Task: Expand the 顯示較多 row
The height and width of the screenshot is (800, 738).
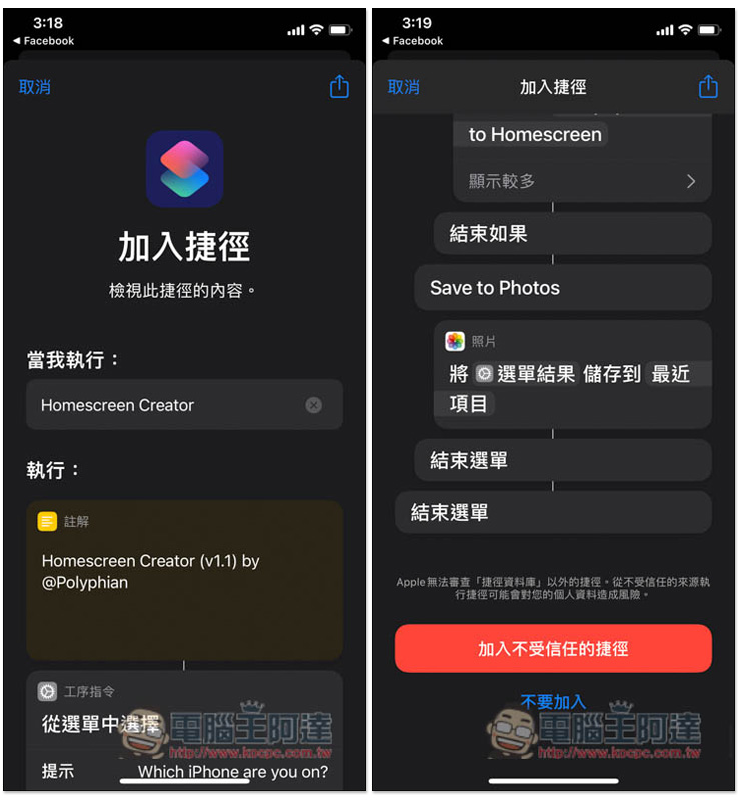Action: pyautogui.click(x=582, y=181)
